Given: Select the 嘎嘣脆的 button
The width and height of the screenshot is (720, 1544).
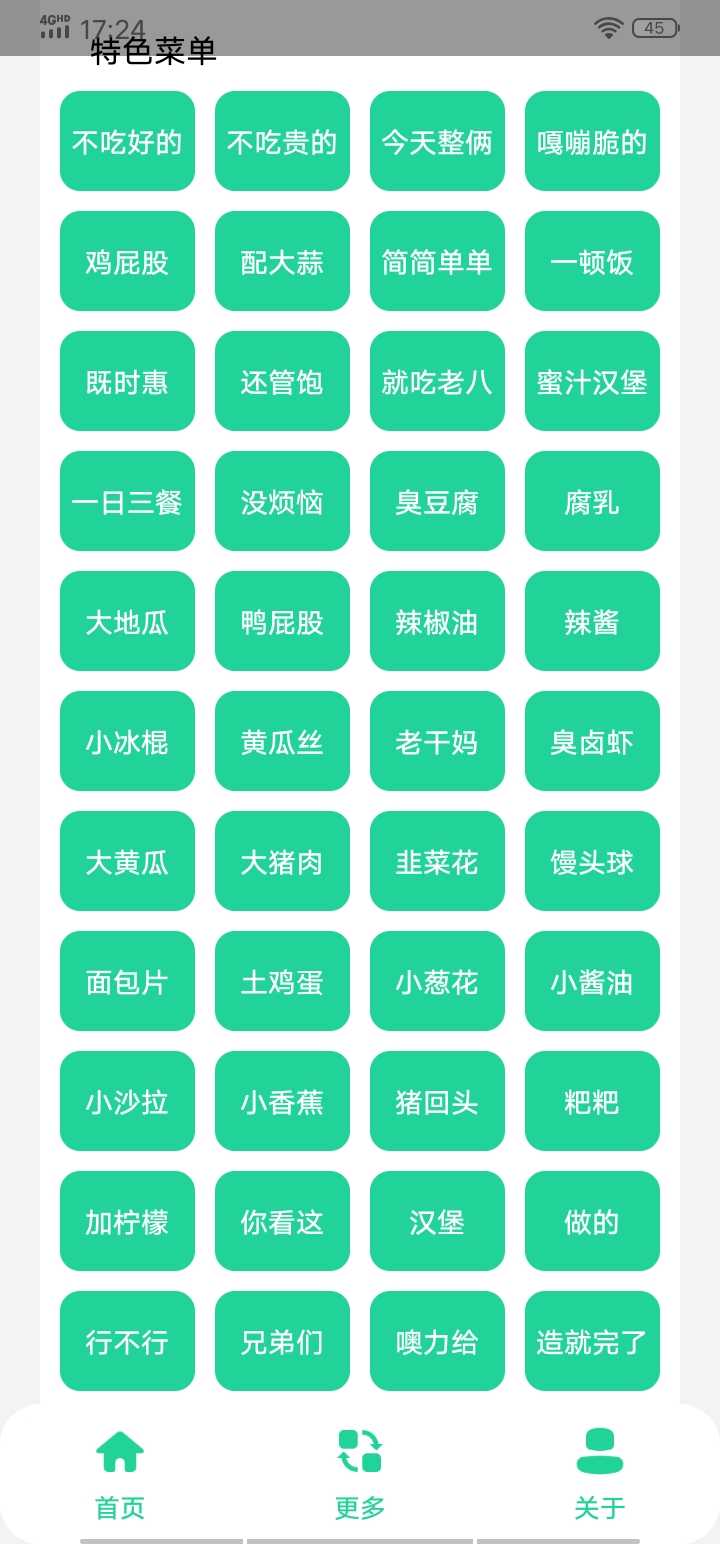Looking at the screenshot, I should 592,141.
